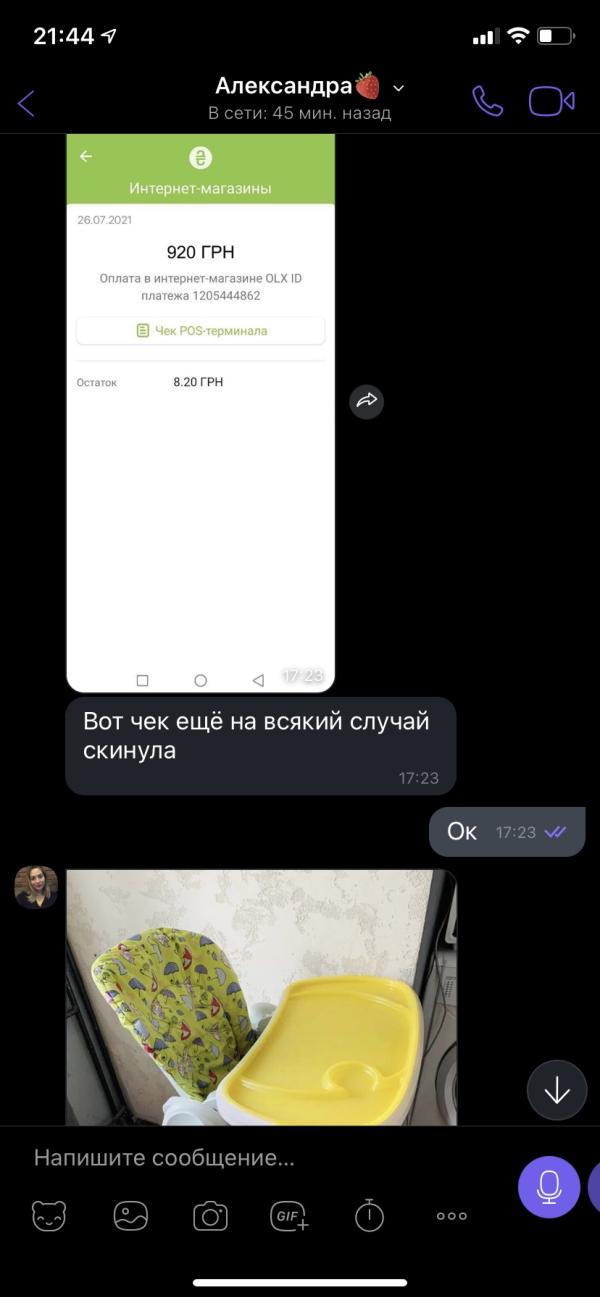Start a voice call with Александра
Screen dimensions: 600x1297
click(x=487, y=101)
